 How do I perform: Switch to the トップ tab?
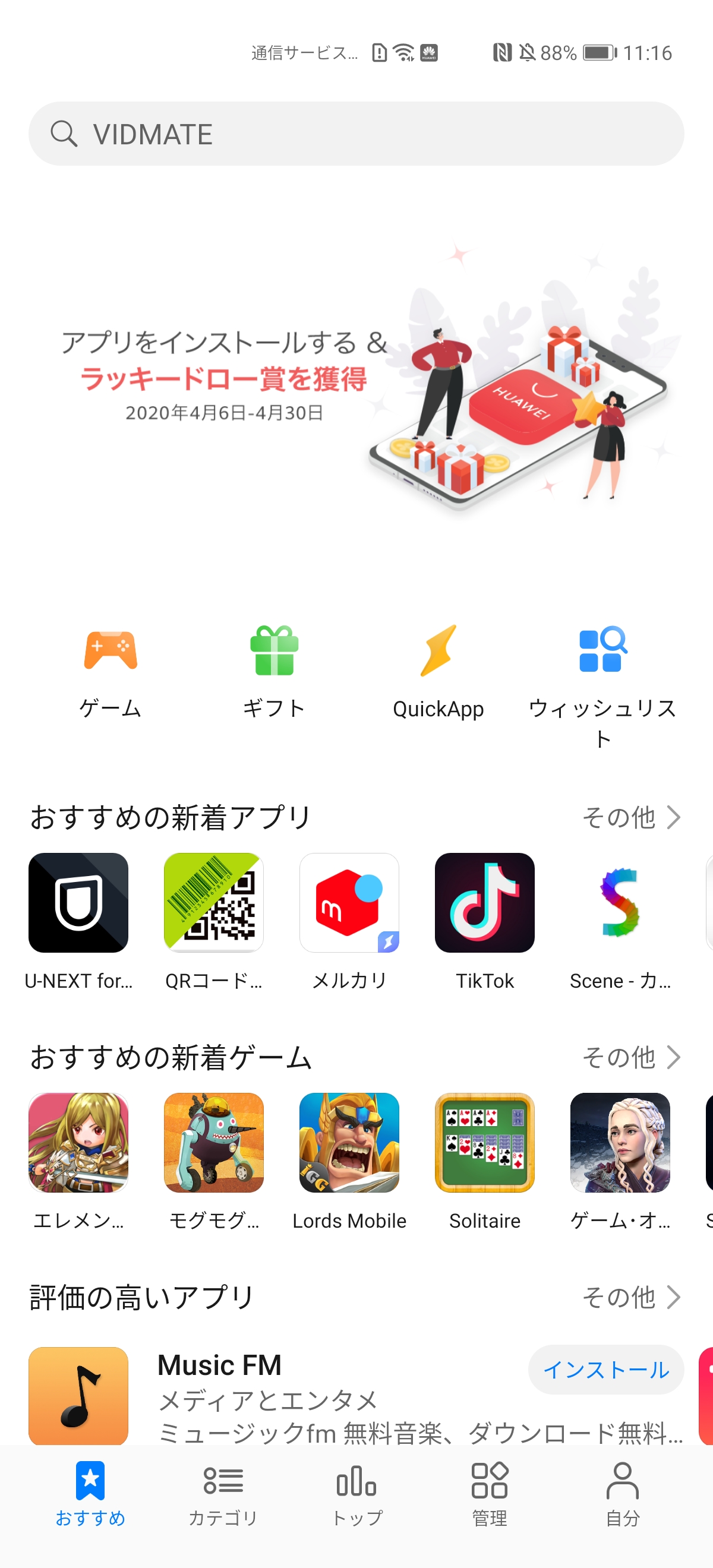pyautogui.click(x=357, y=1494)
